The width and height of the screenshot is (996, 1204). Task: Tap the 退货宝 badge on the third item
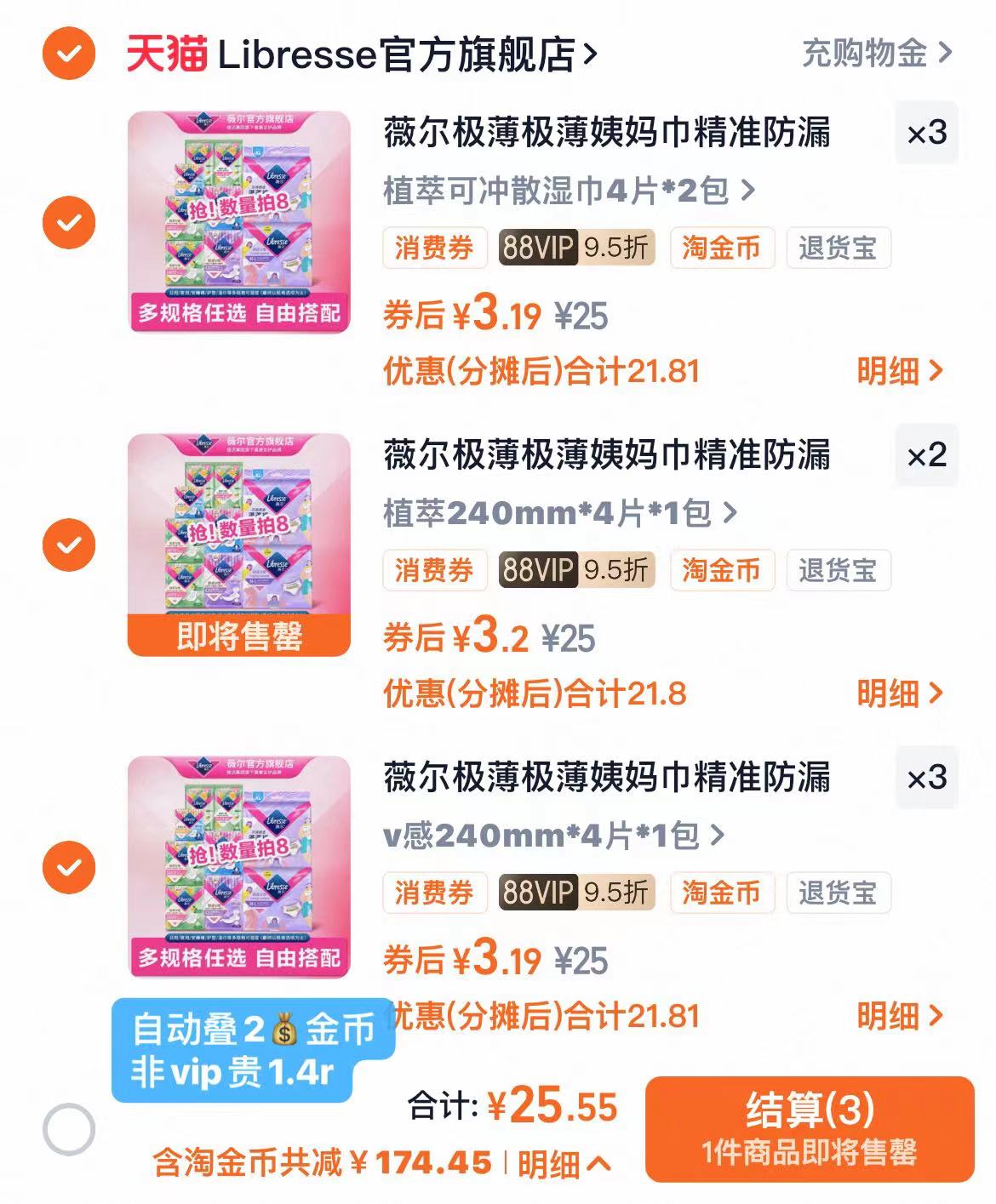click(838, 893)
